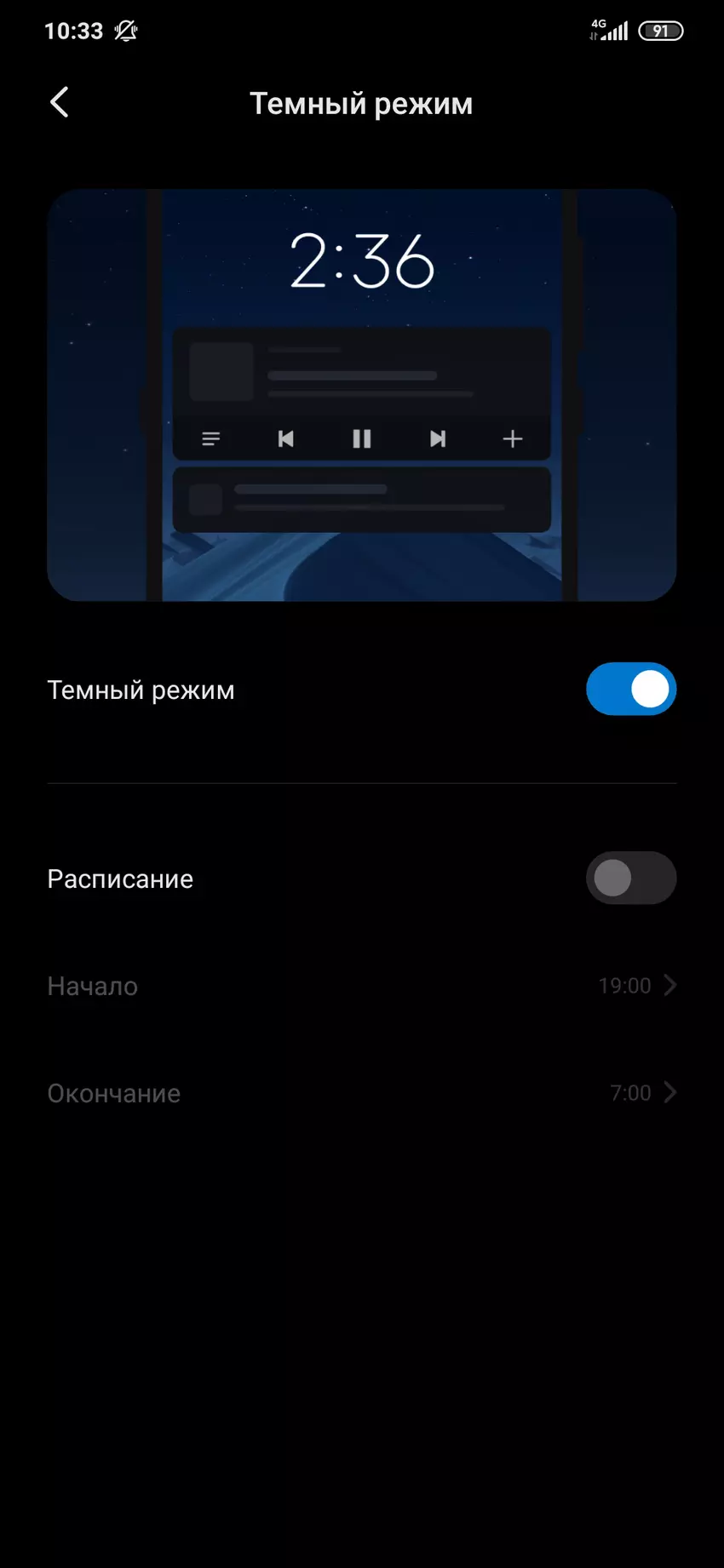Open the Окончание time setting
724x1568 pixels.
point(362,1093)
